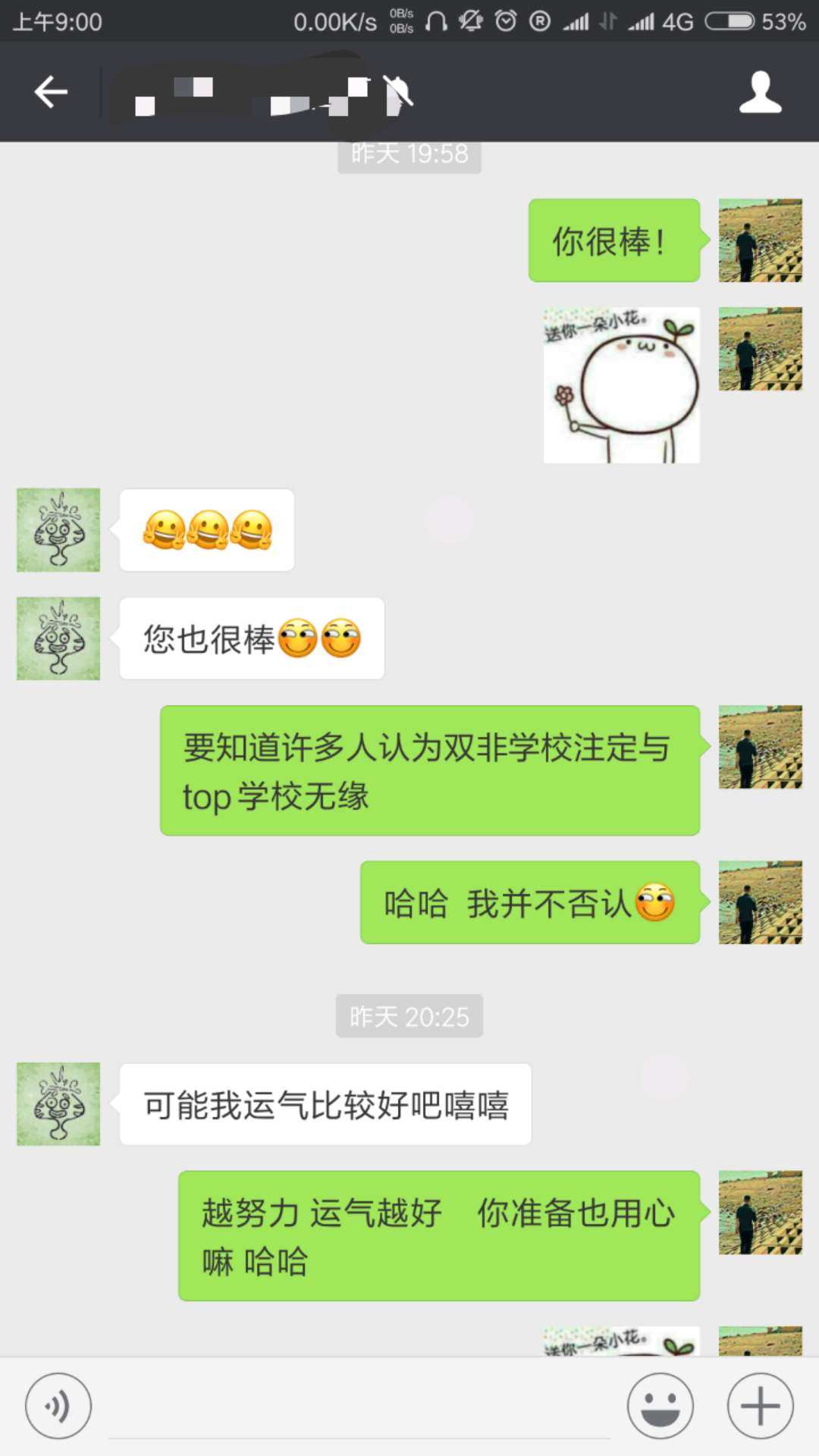View the flower sticker image sent
This screenshot has width=819, height=1456.
(621, 384)
